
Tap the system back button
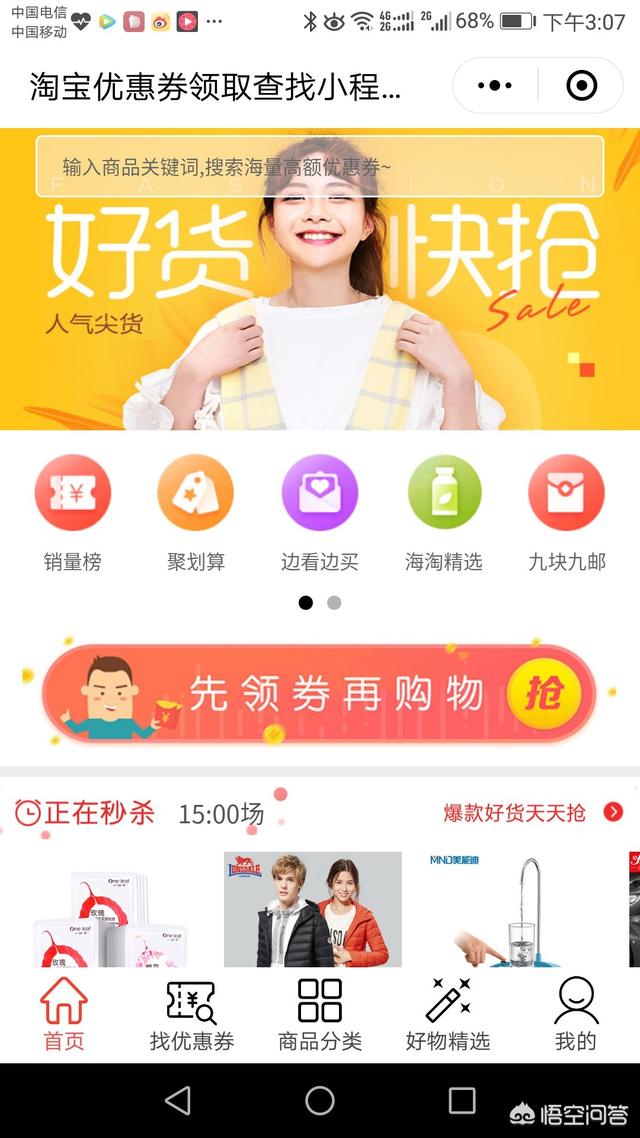point(178,1101)
